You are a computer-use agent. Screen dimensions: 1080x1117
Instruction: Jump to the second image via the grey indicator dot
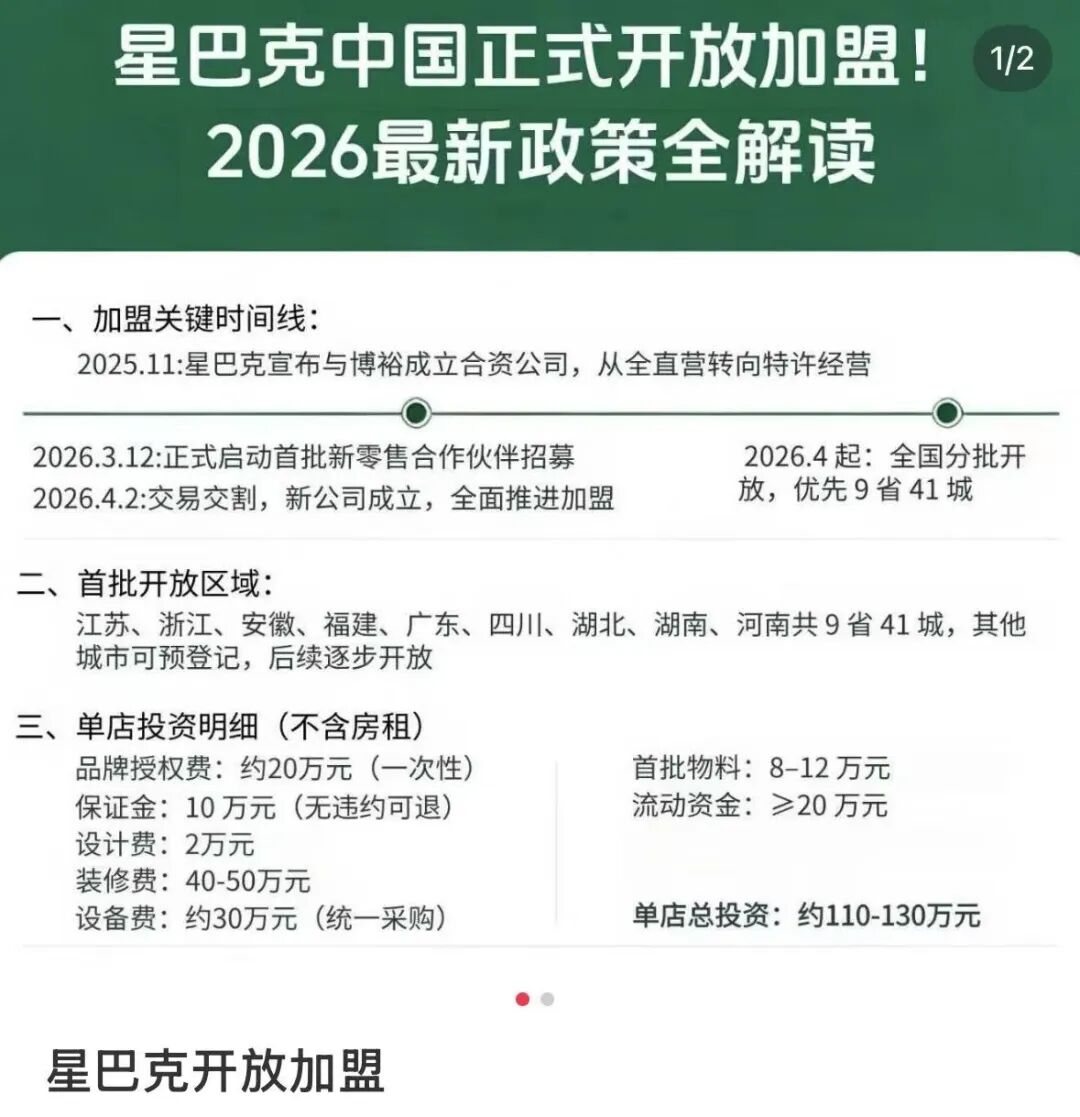click(547, 999)
